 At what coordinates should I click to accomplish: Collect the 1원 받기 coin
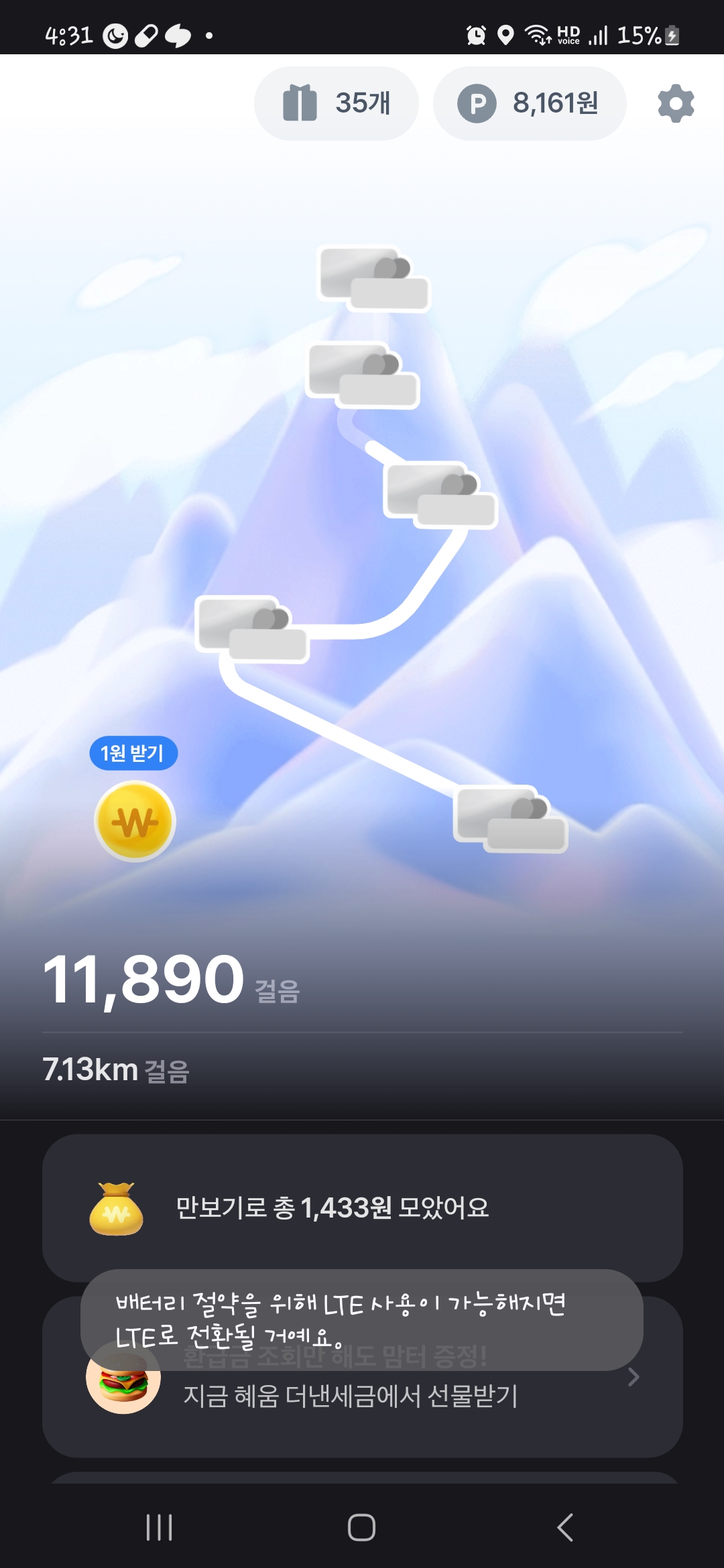click(135, 820)
